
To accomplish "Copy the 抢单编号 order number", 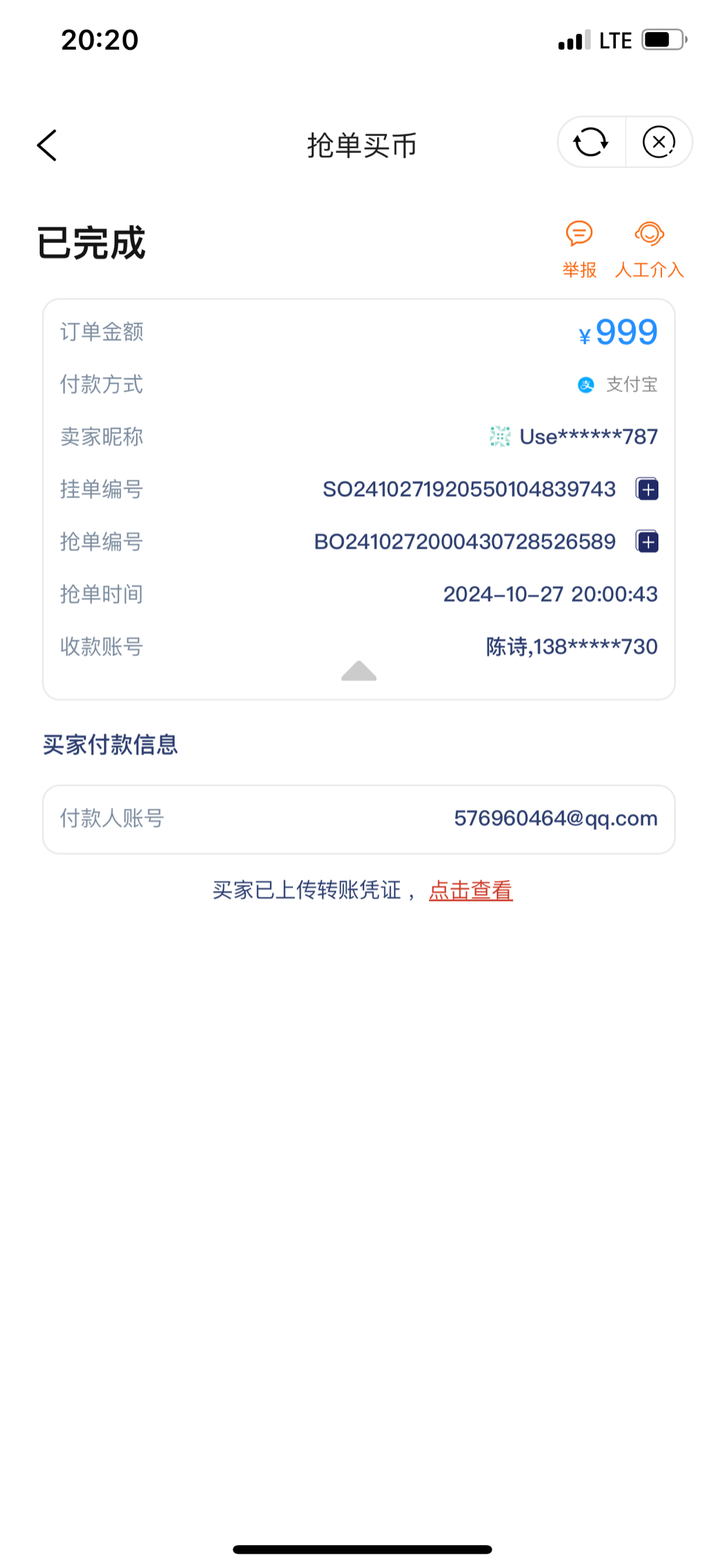I will point(647,542).
